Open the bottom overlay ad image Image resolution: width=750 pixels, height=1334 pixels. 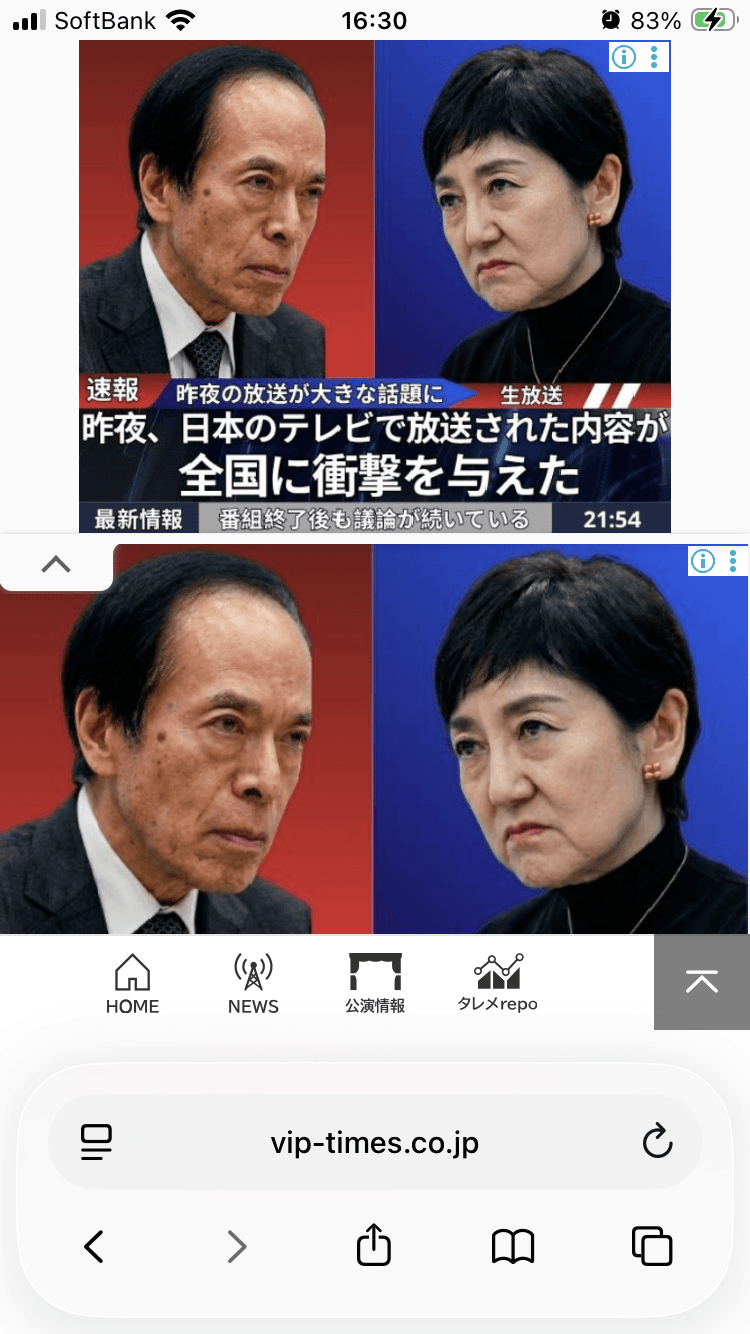[x=374, y=739]
